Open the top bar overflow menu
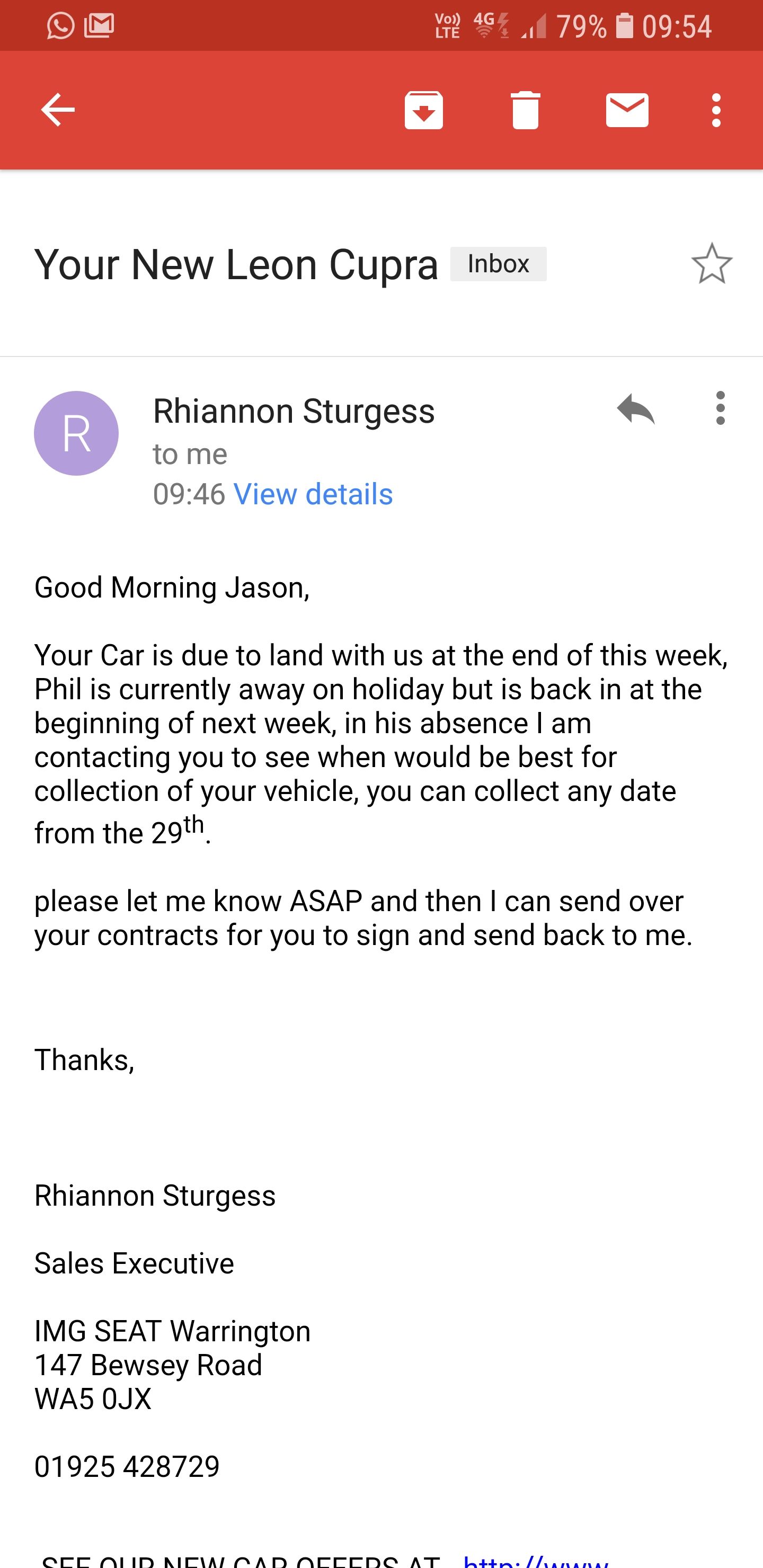The image size is (763, 1568). click(716, 110)
